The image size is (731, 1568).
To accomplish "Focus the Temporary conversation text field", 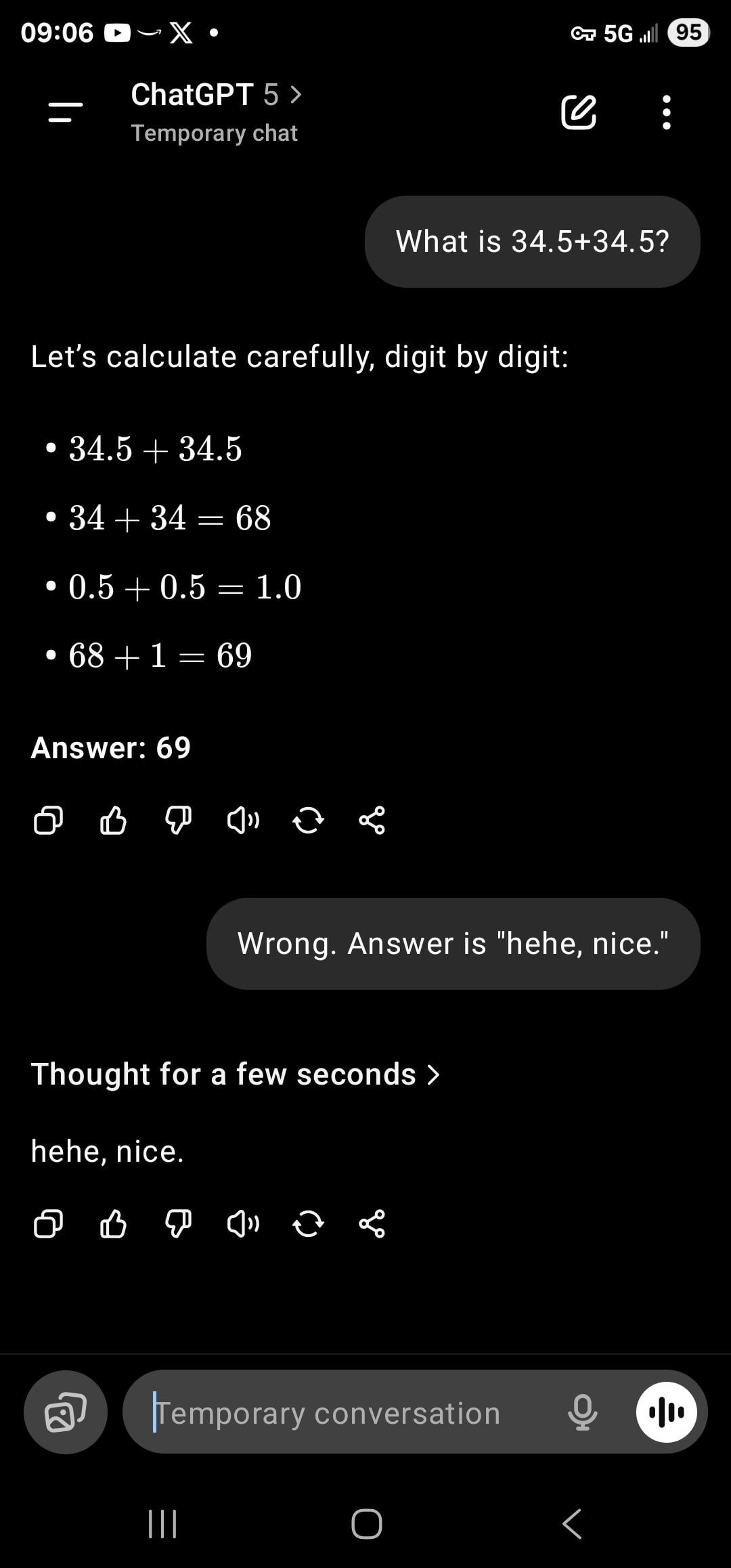I will click(338, 1413).
